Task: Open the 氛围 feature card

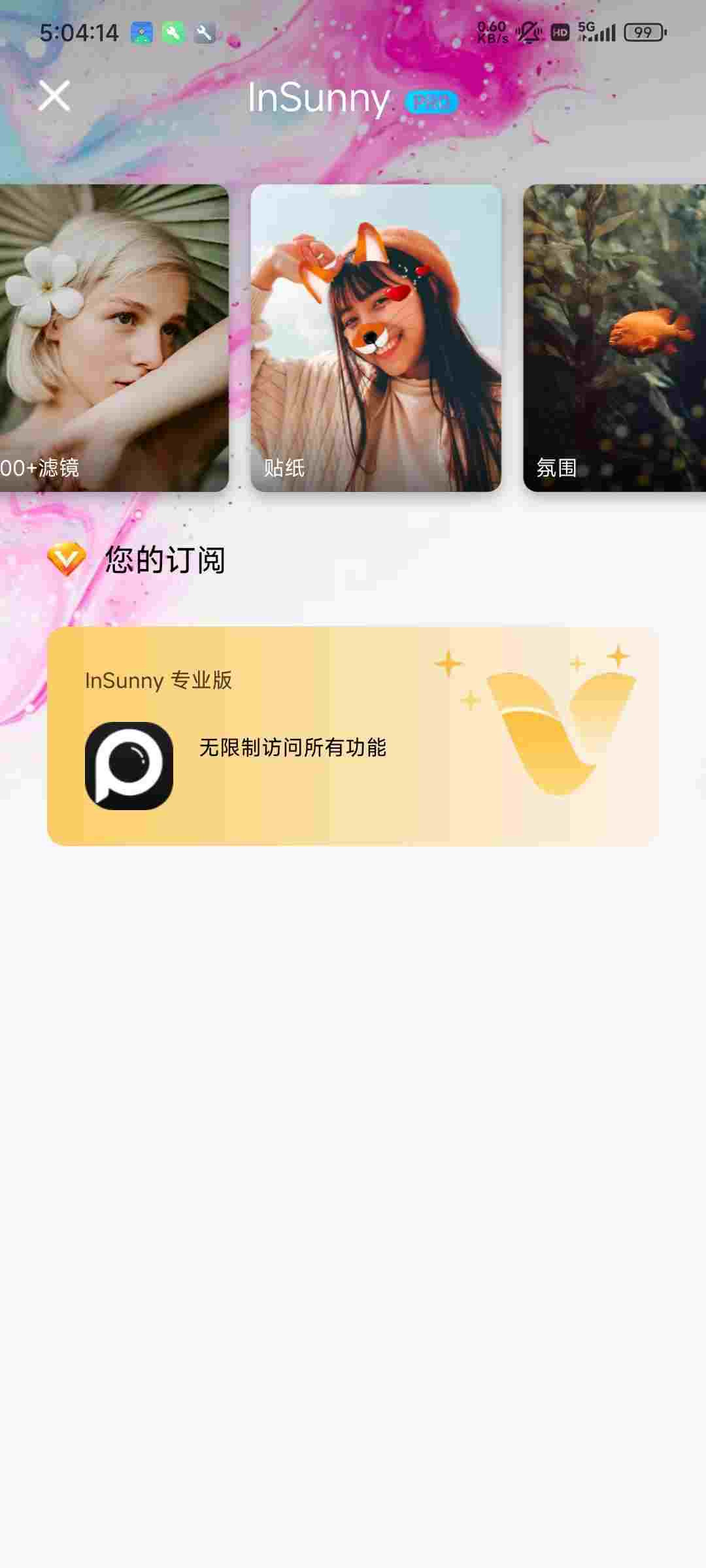Action: [614, 337]
